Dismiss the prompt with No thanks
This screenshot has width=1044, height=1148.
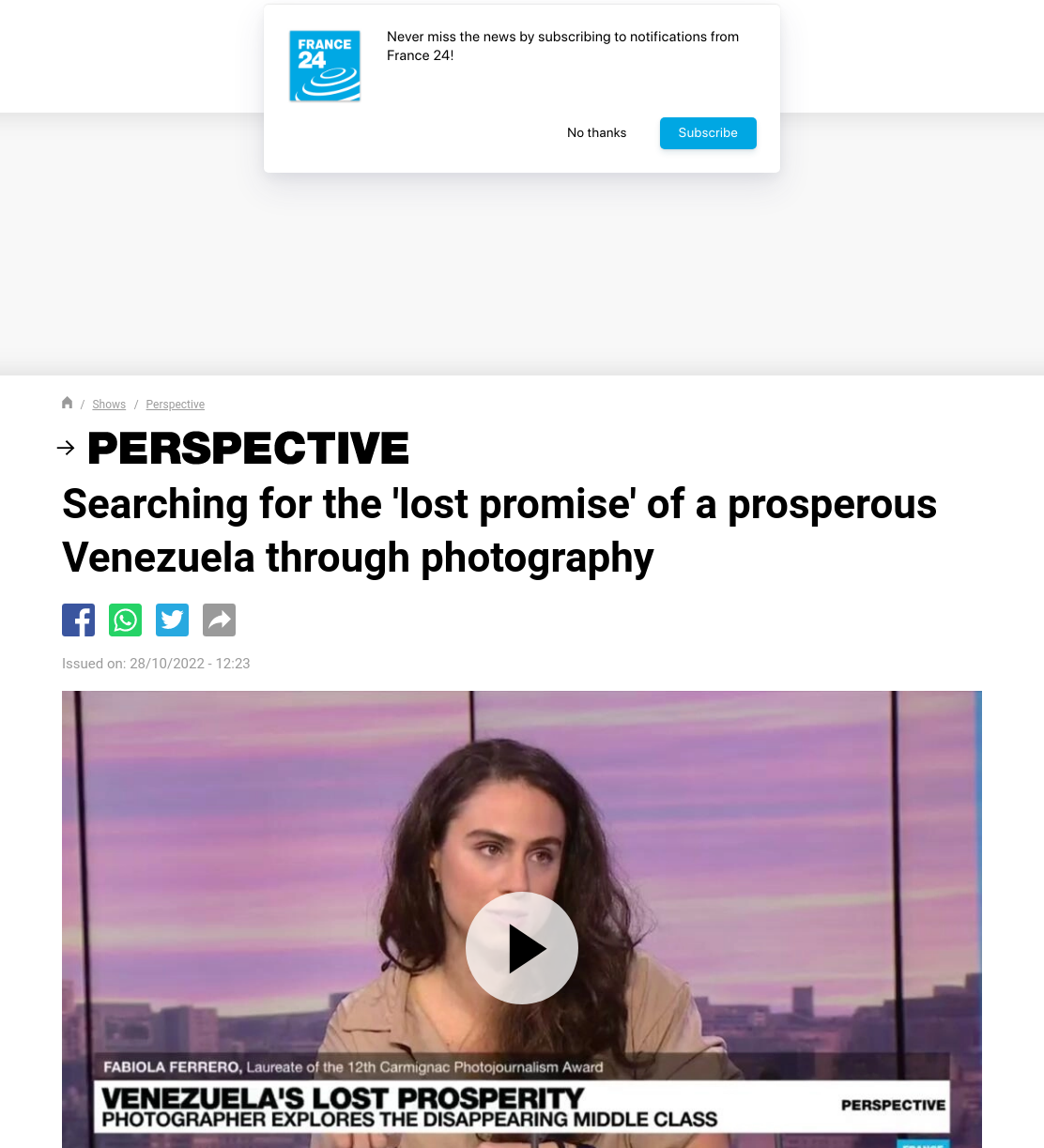click(x=596, y=132)
